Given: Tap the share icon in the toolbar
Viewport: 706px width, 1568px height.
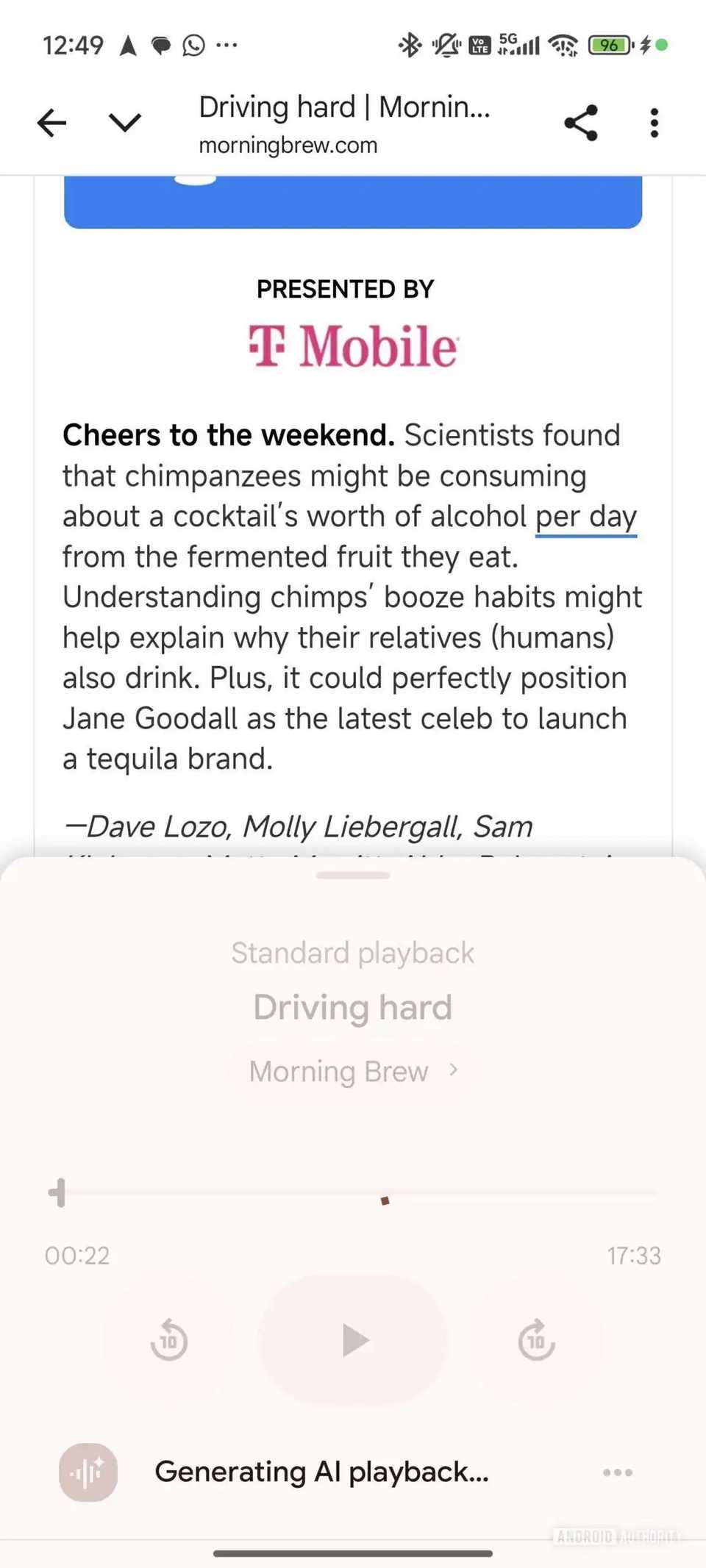Looking at the screenshot, I should click(582, 123).
